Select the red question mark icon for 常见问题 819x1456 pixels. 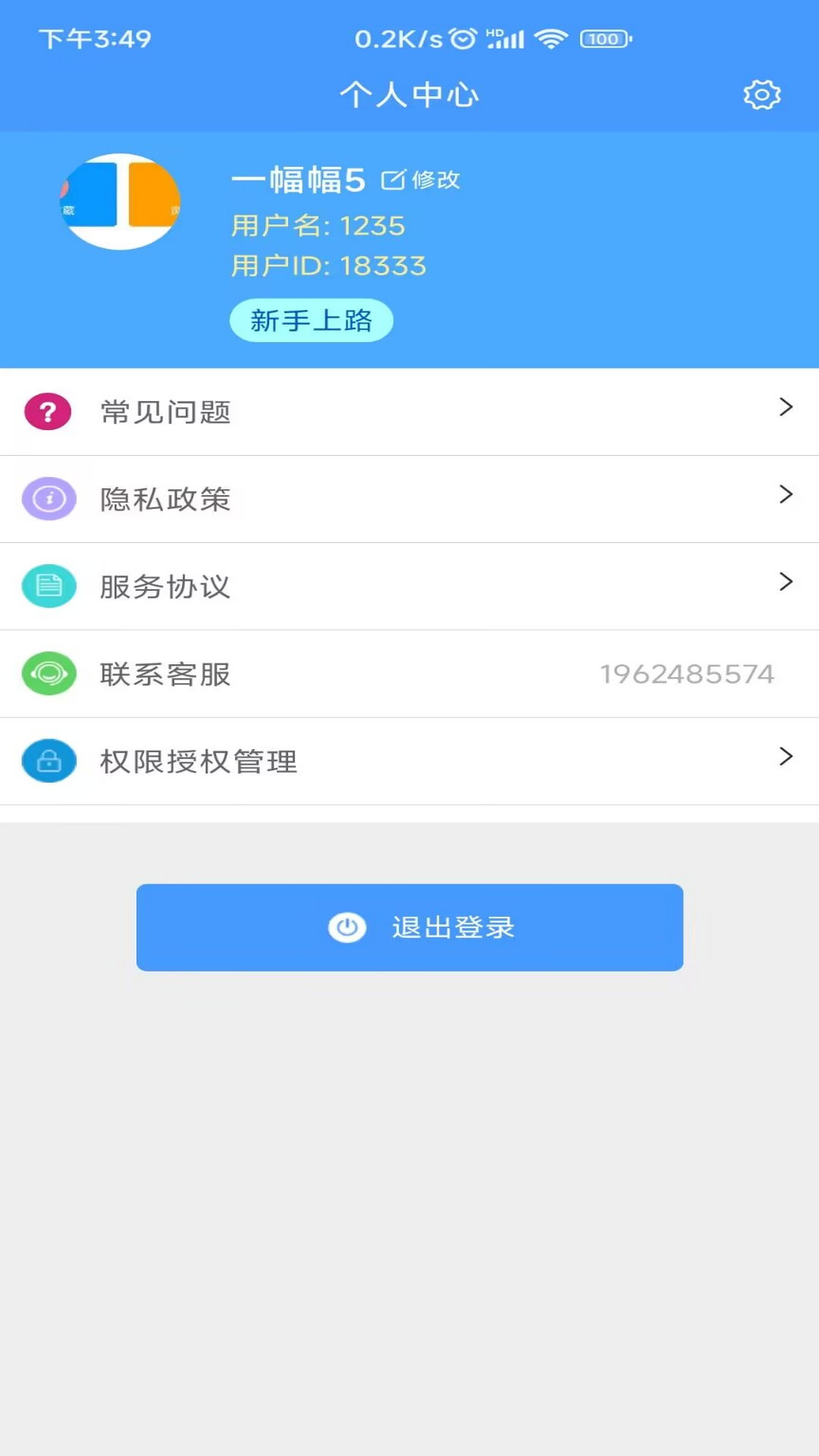pos(49,412)
